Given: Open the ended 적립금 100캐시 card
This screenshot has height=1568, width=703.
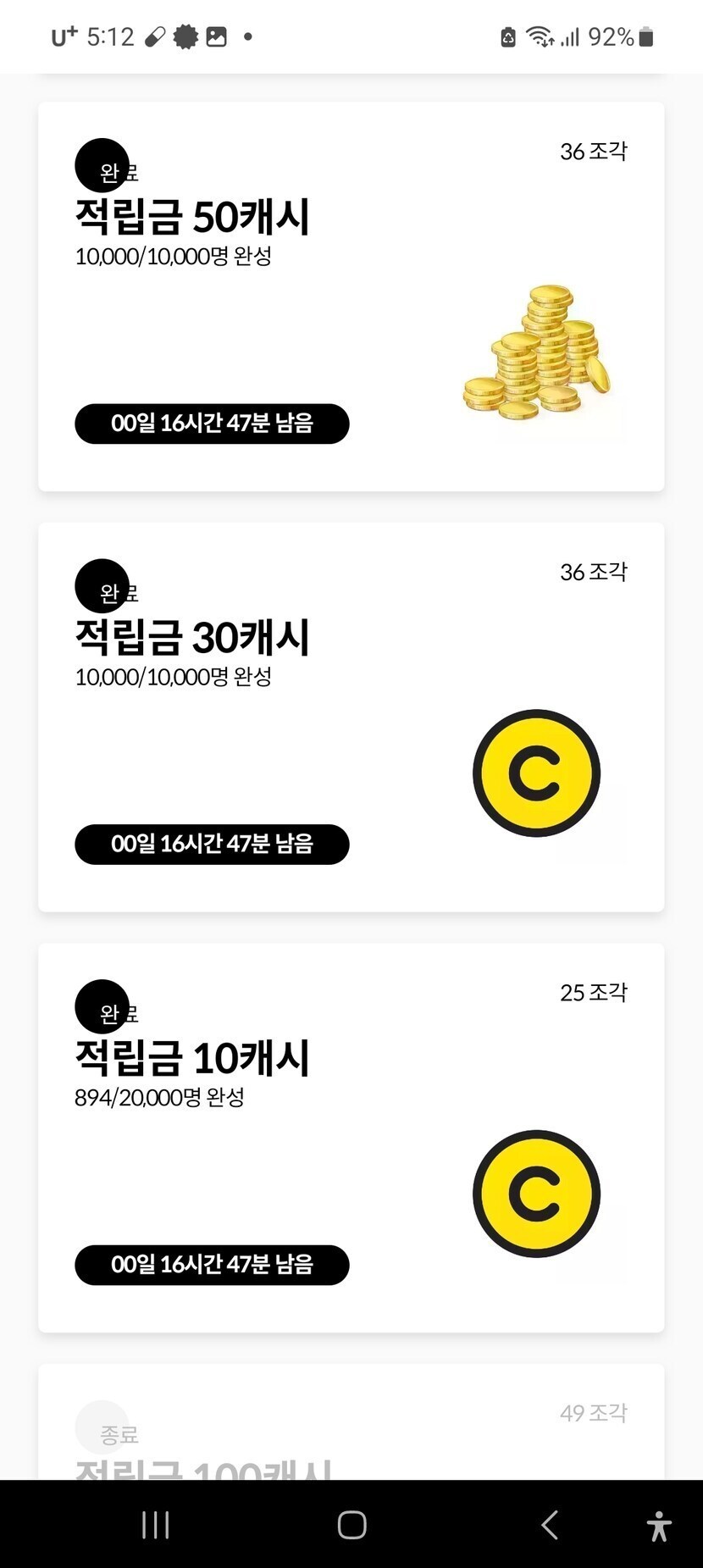Looking at the screenshot, I should pyautogui.click(x=351, y=1432).
